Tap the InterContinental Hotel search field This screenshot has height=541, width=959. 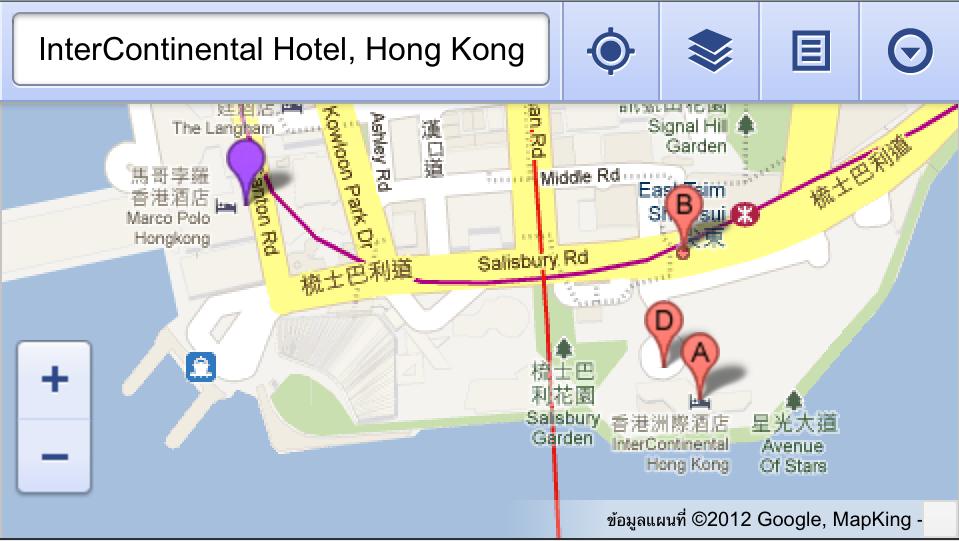[281, 49]
